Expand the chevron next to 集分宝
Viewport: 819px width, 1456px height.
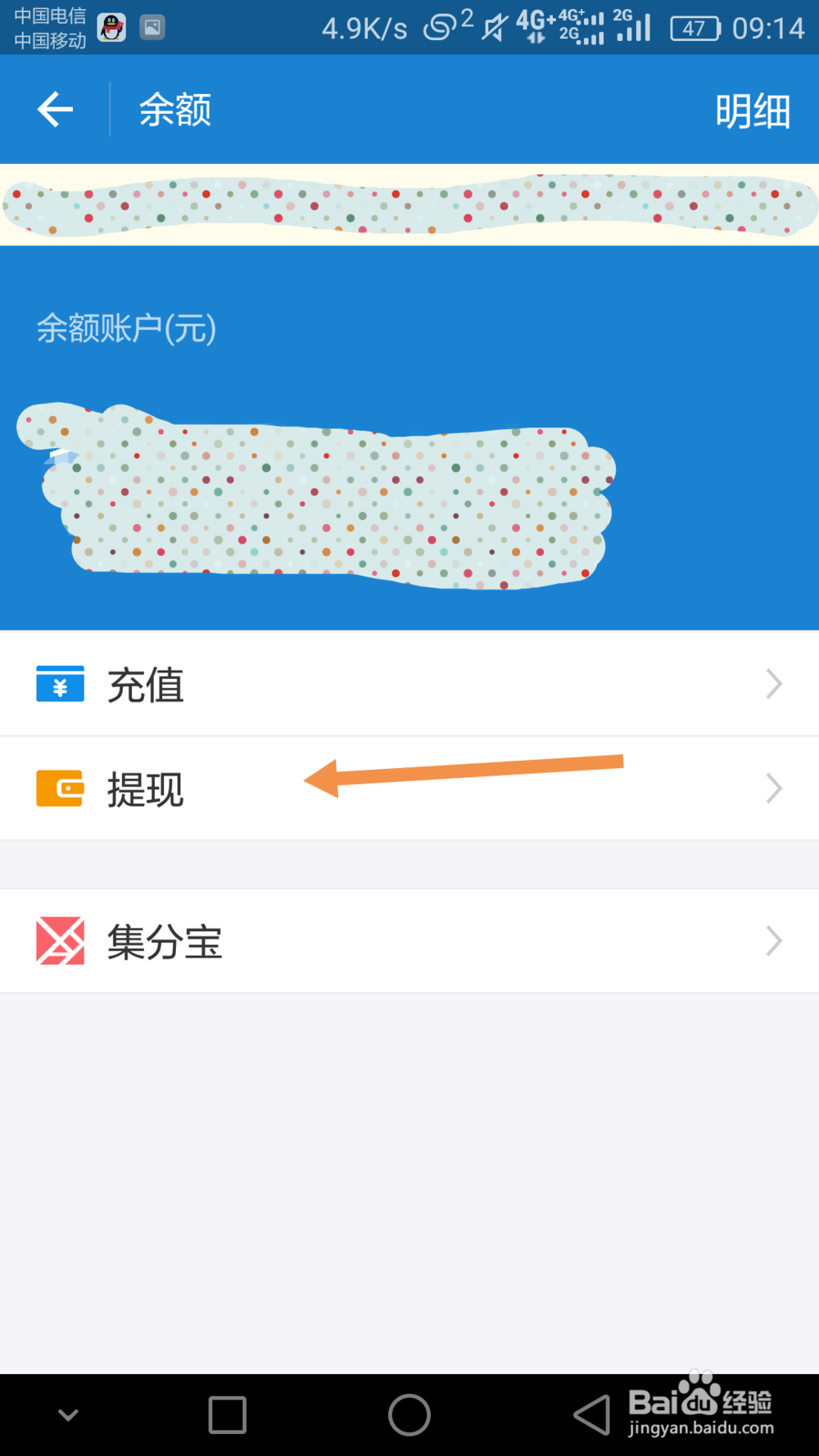(772, 941)
